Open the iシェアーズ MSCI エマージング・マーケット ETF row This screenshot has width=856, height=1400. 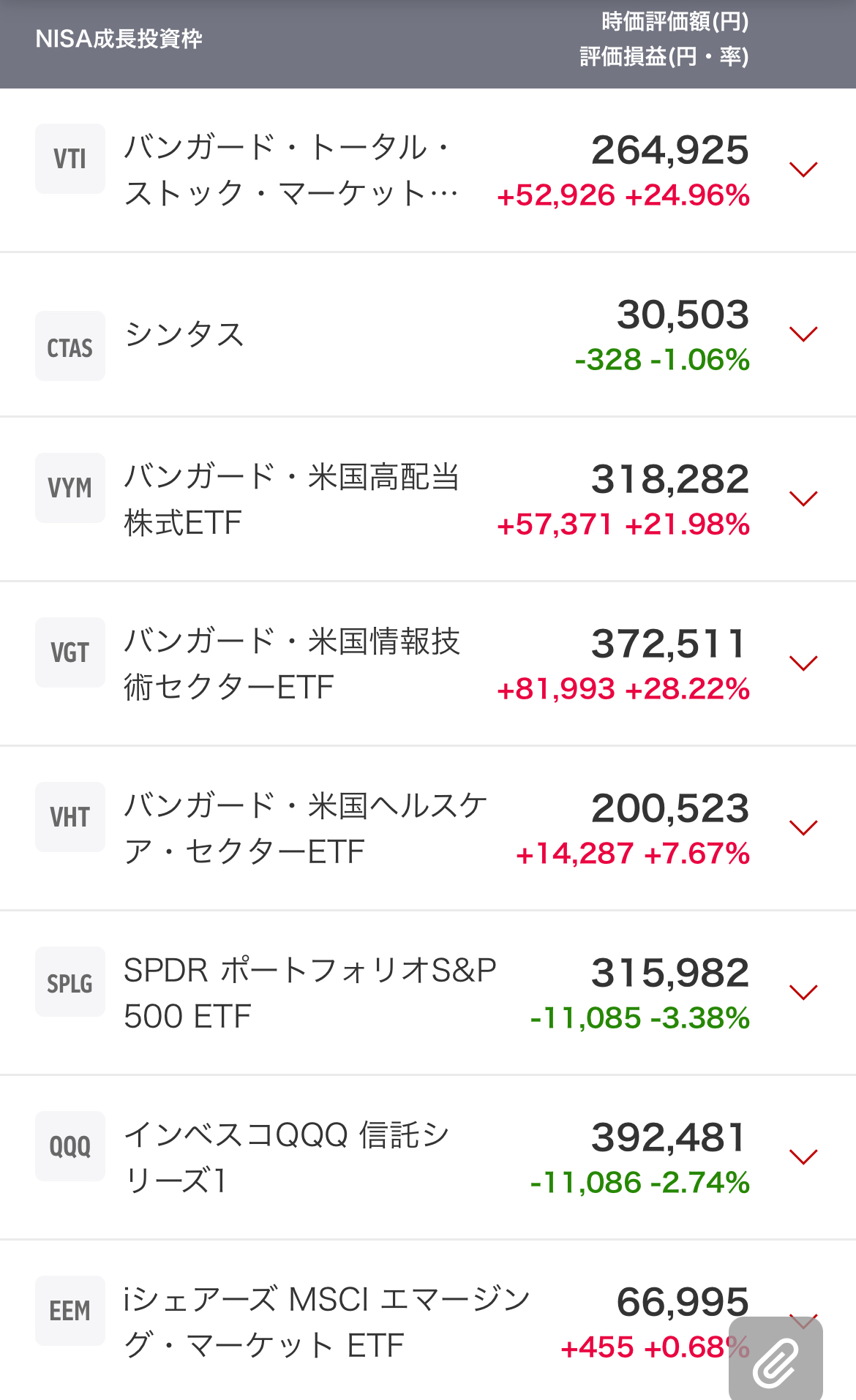[428, 1321]
